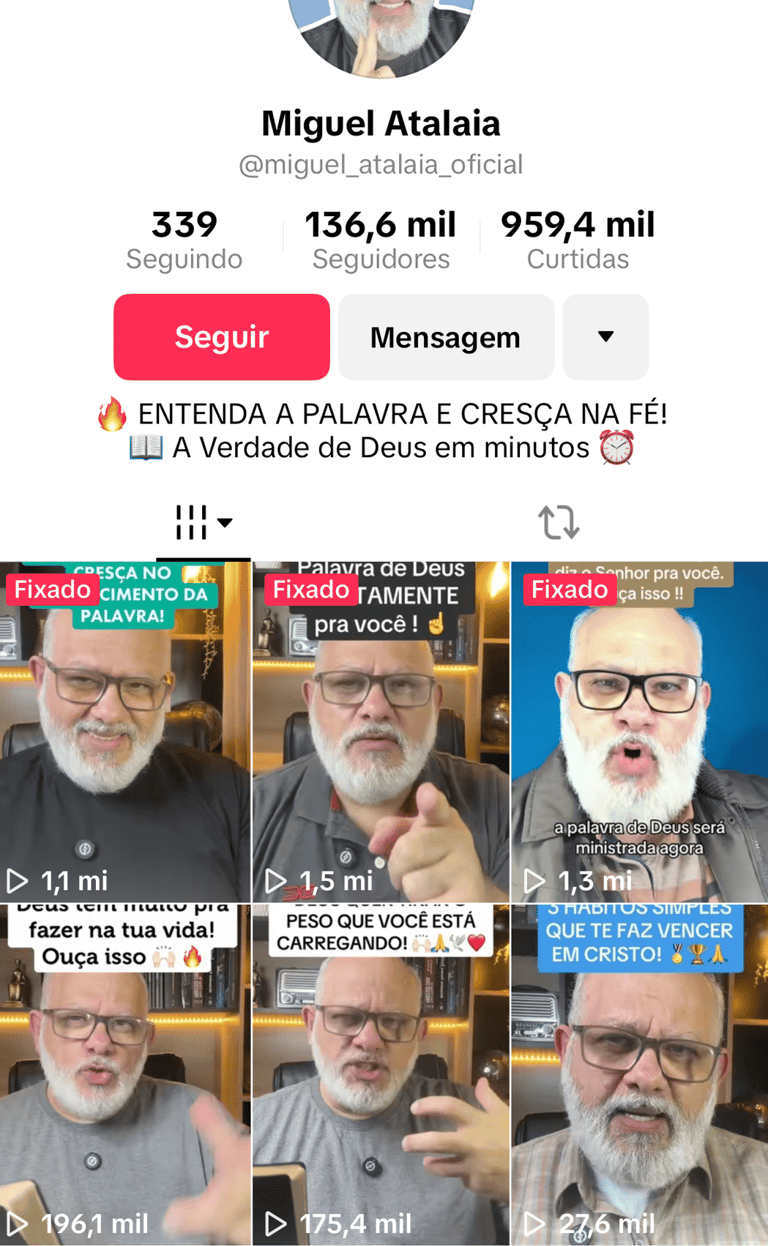The width and height of the screenshot is (768, 1246).
Task: Play the pinned video with 1,1 mi views
Action: click(125, 732)
